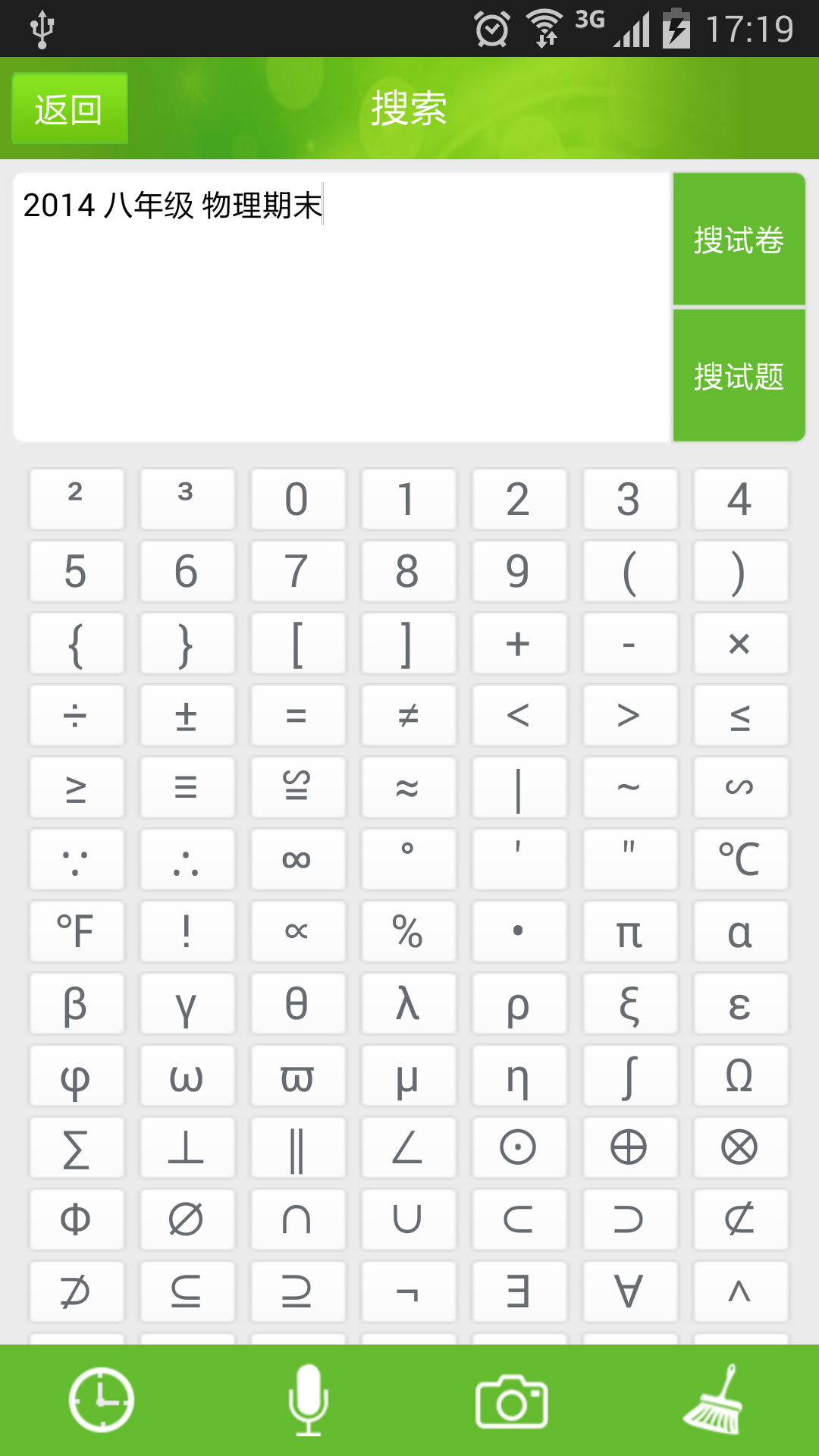This screenshot has height=1456, width=819.
Task: Open search history clock icon
Action: (x=102, y=1400)
